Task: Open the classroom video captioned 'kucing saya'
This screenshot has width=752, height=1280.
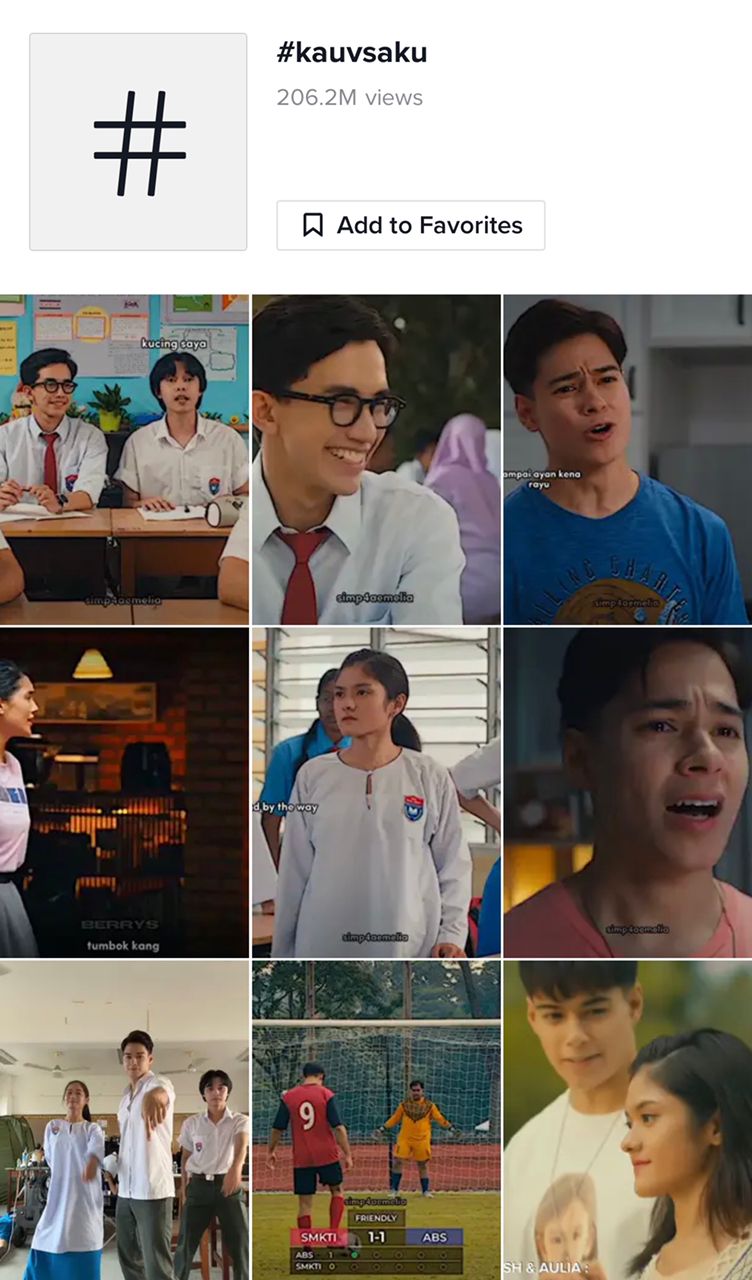Action: tap(124, 460)
